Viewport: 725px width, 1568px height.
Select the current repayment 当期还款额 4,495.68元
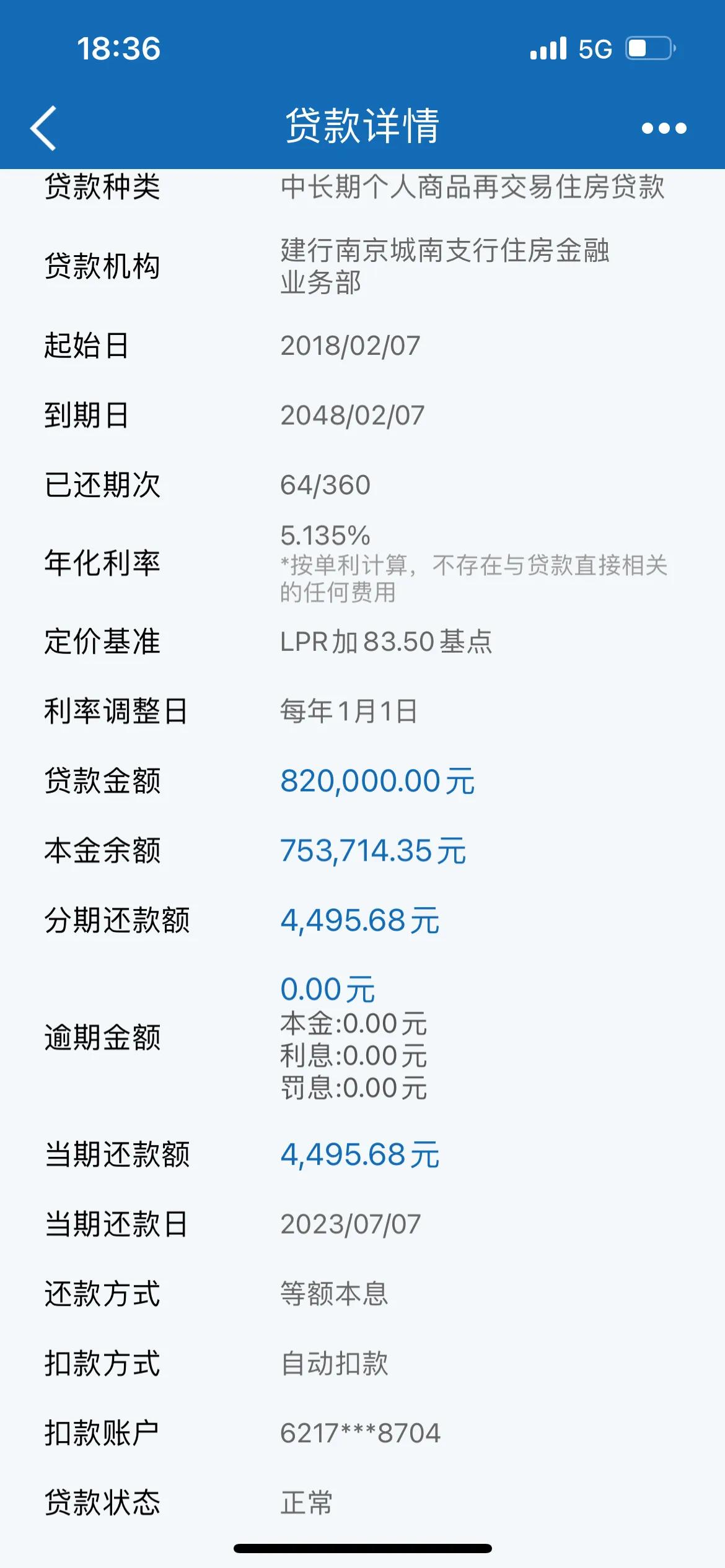361,1153
